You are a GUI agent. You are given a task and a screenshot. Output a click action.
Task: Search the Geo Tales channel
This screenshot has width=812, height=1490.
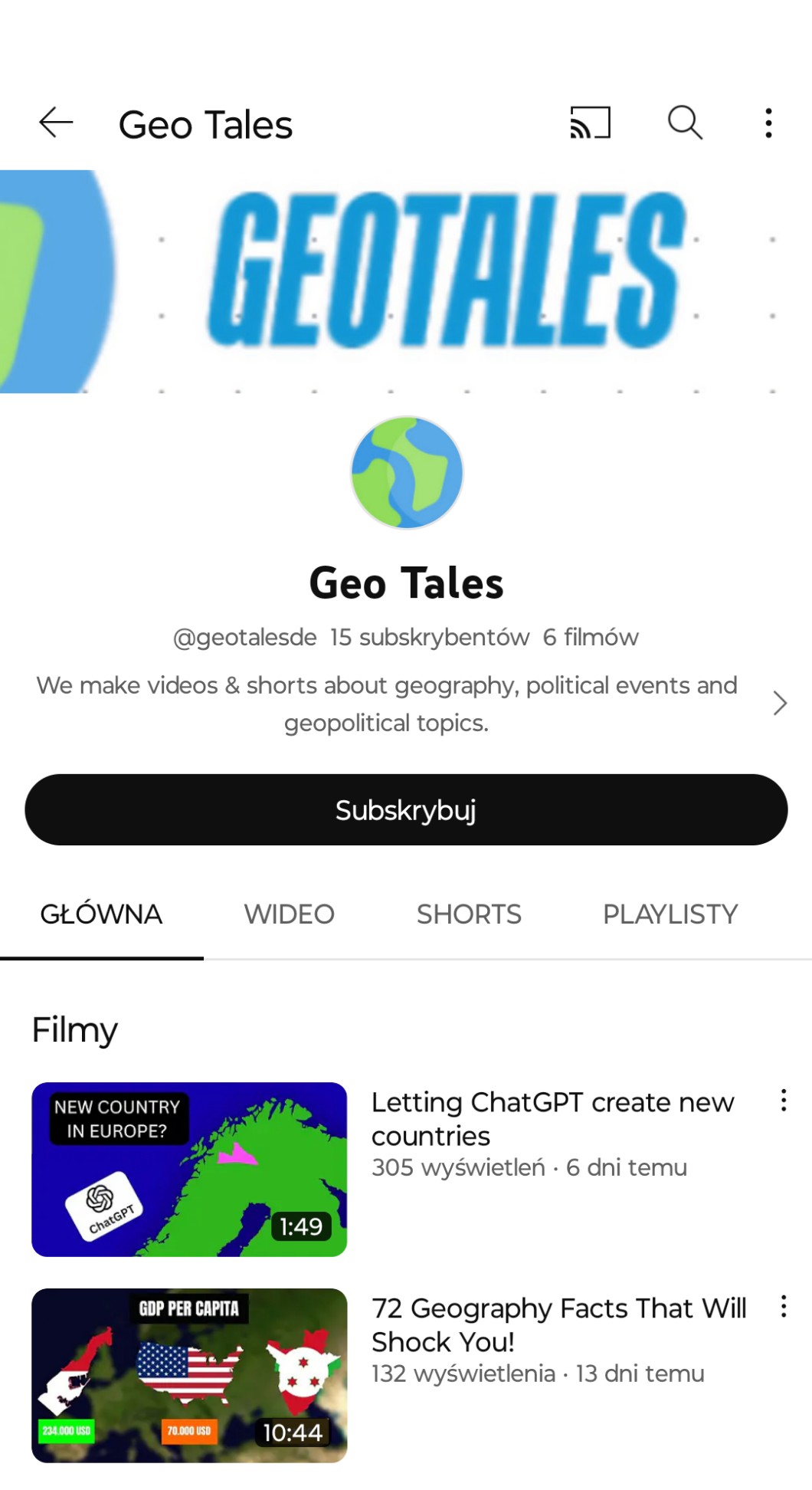tap(684, 123)
